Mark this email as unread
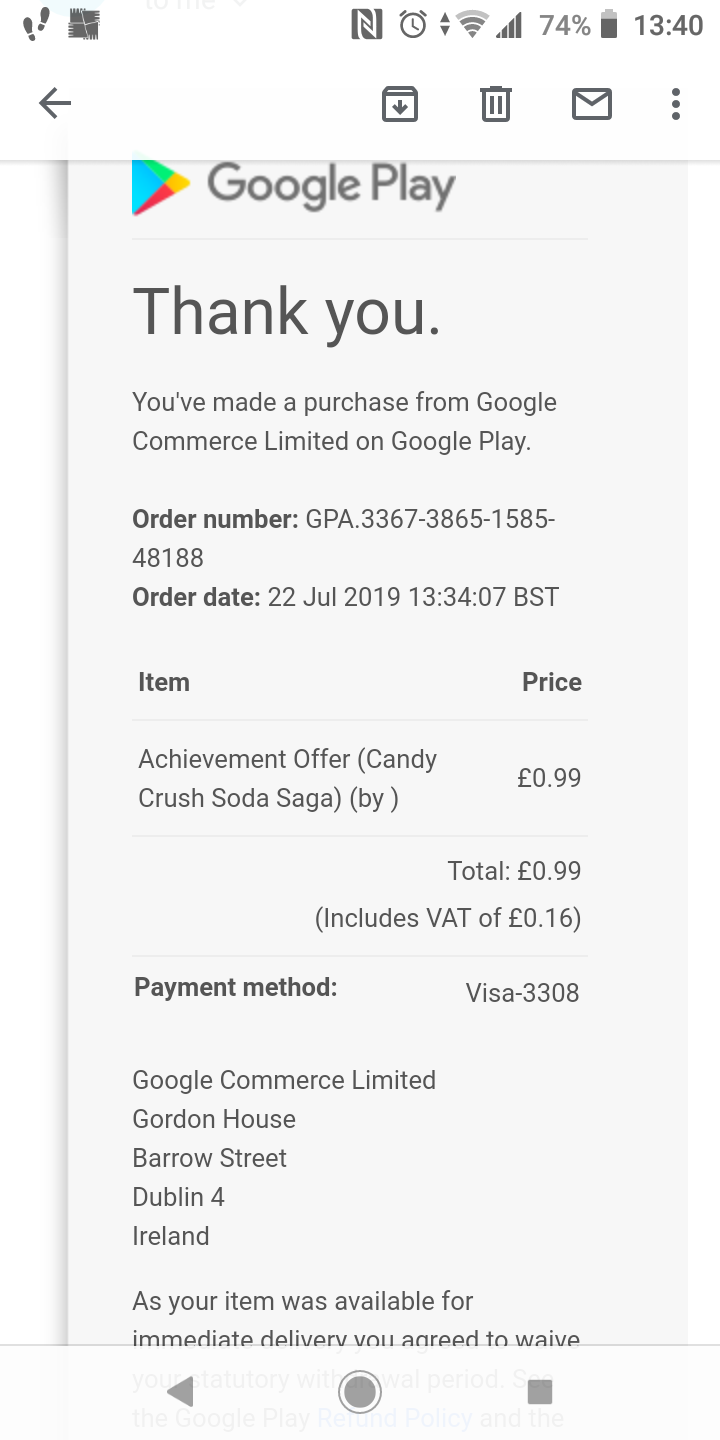This screenshot has height=1440, width=720. coord(591,103)
